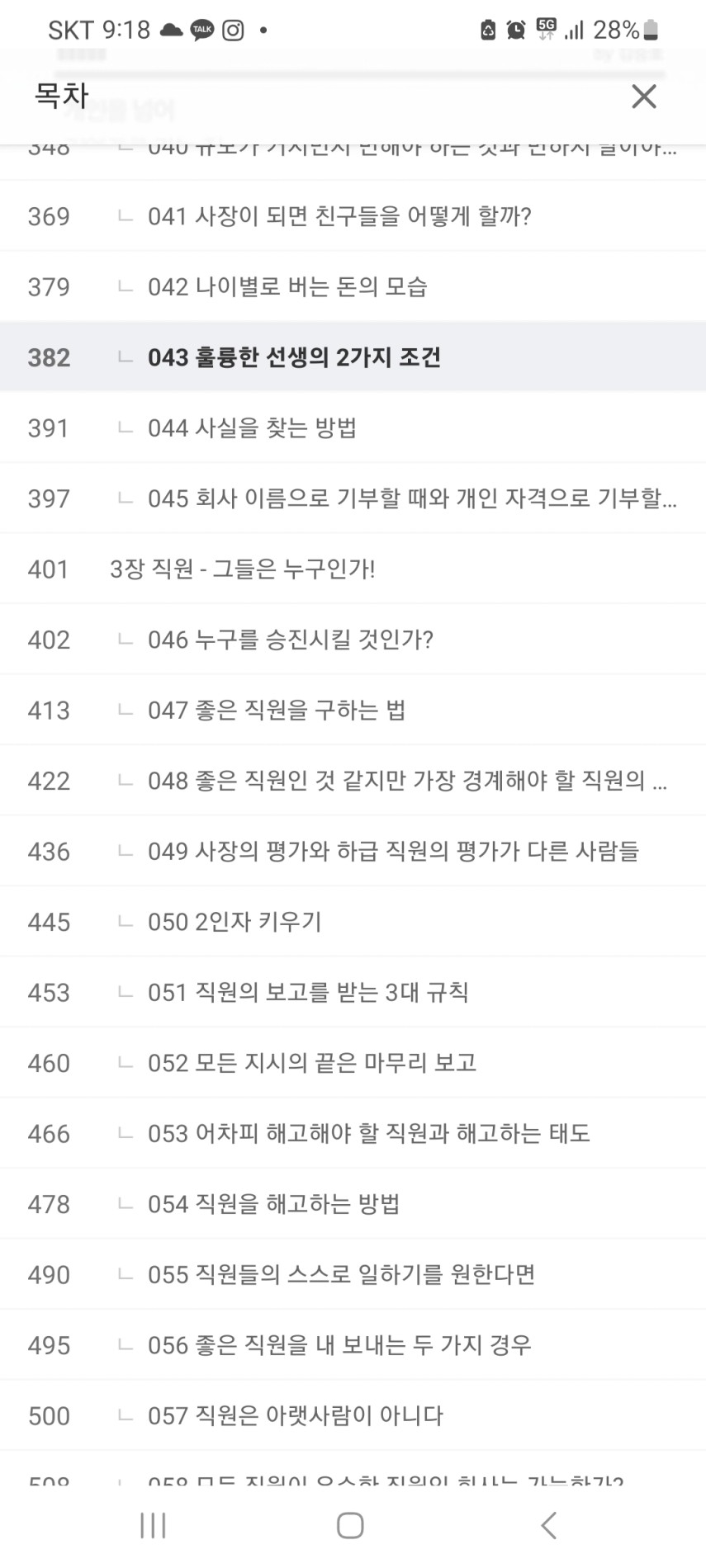Open 051 직원의 보고를 받는 3대 규칙
The width and height of the screenshot is (706, 1568).
[353, 993]
